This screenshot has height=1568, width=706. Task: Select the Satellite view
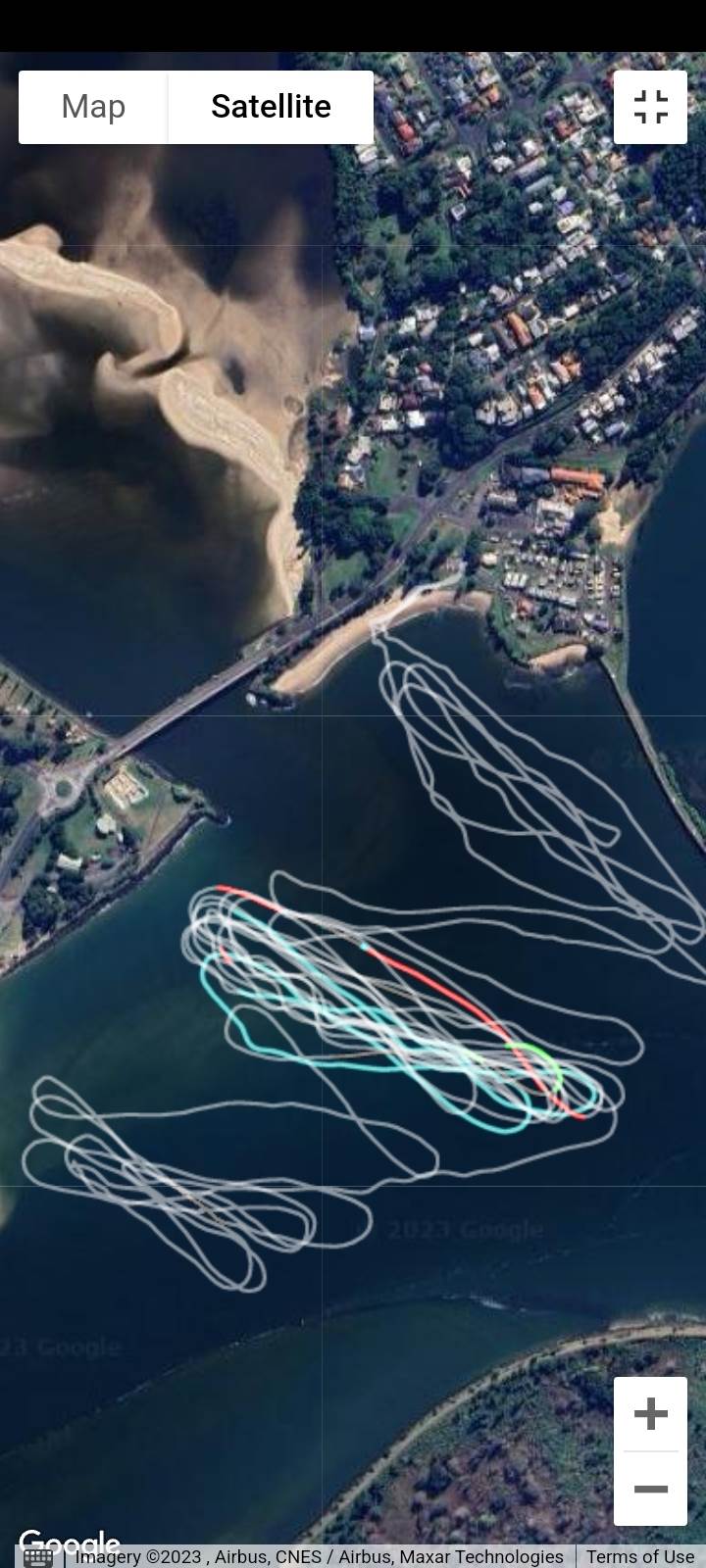271,107
